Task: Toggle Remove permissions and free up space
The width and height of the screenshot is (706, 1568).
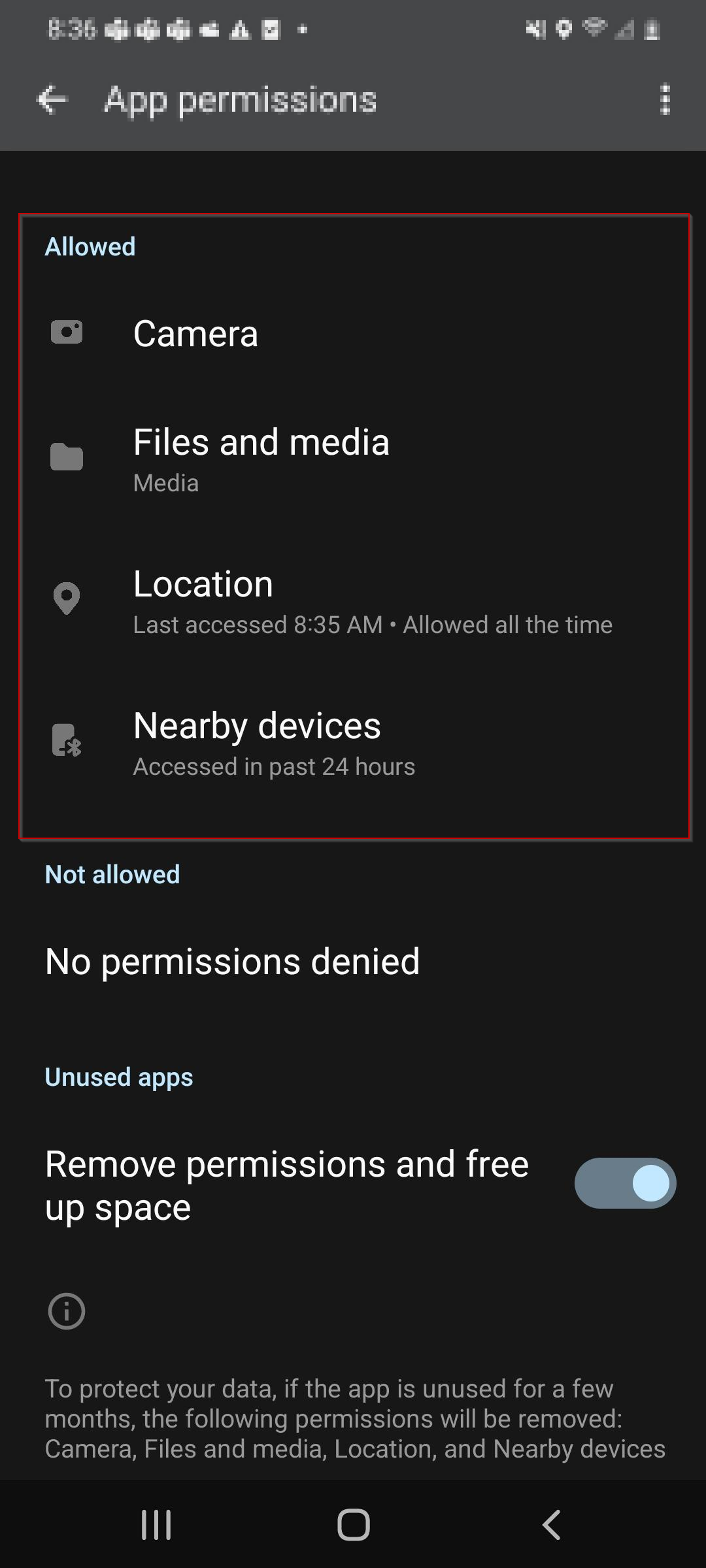Action: [x=625, y=1183]
